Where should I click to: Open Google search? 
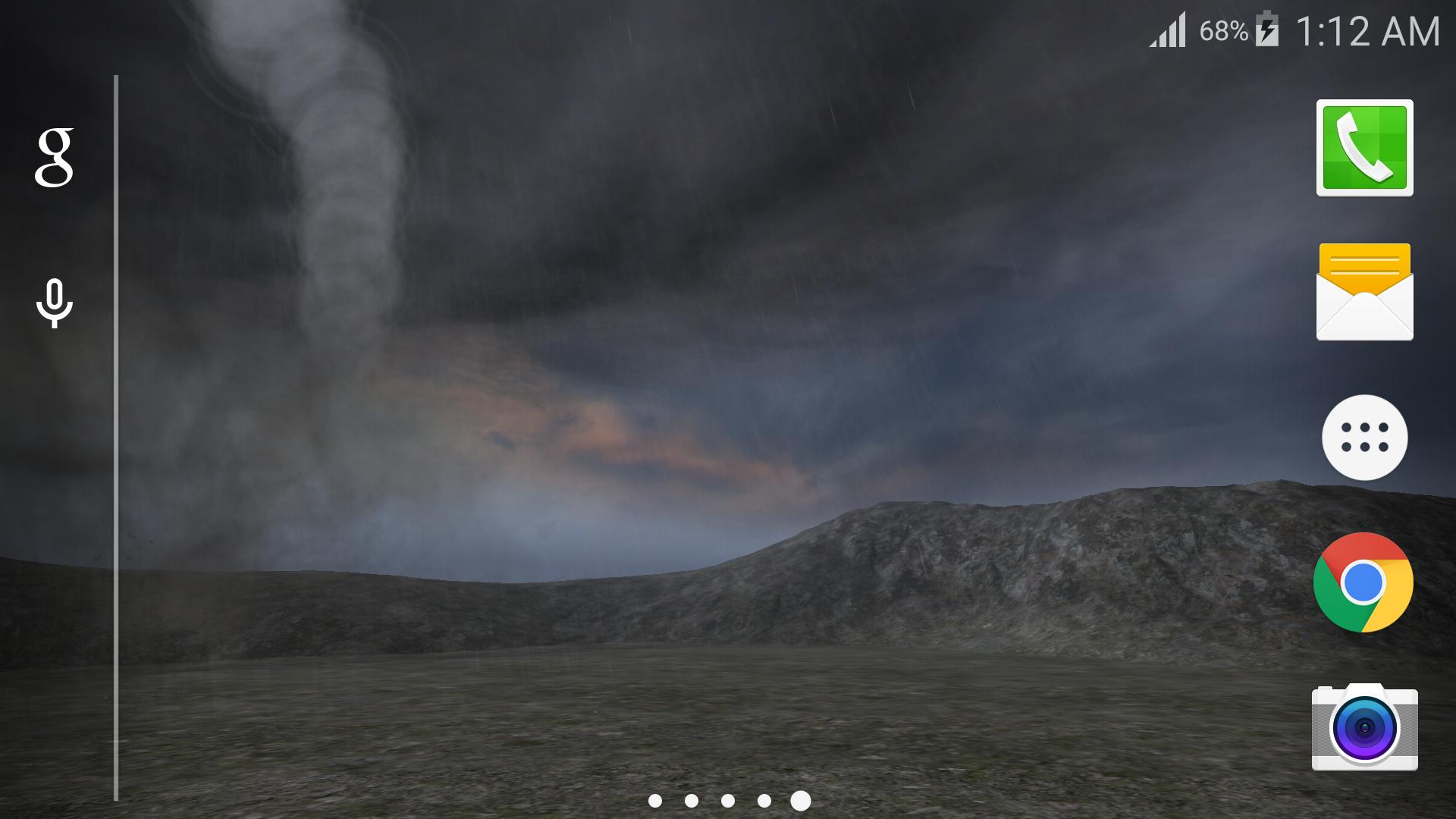tap(55, 158)
